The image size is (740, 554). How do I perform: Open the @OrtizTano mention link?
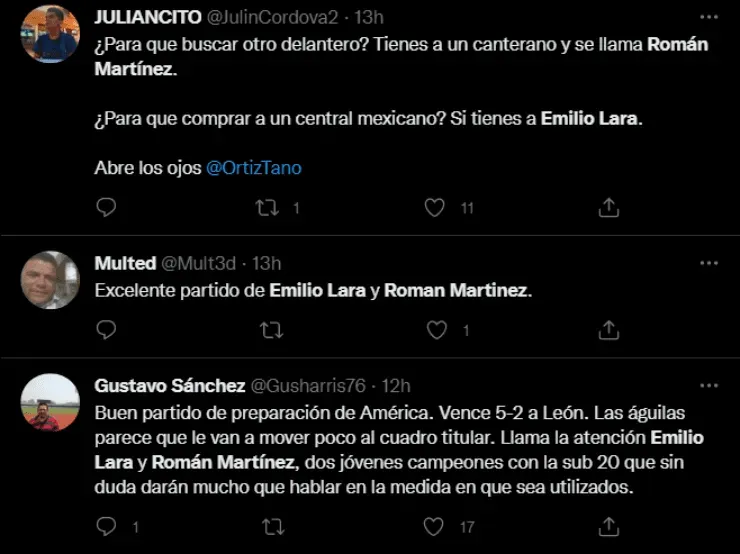[253, 168]
